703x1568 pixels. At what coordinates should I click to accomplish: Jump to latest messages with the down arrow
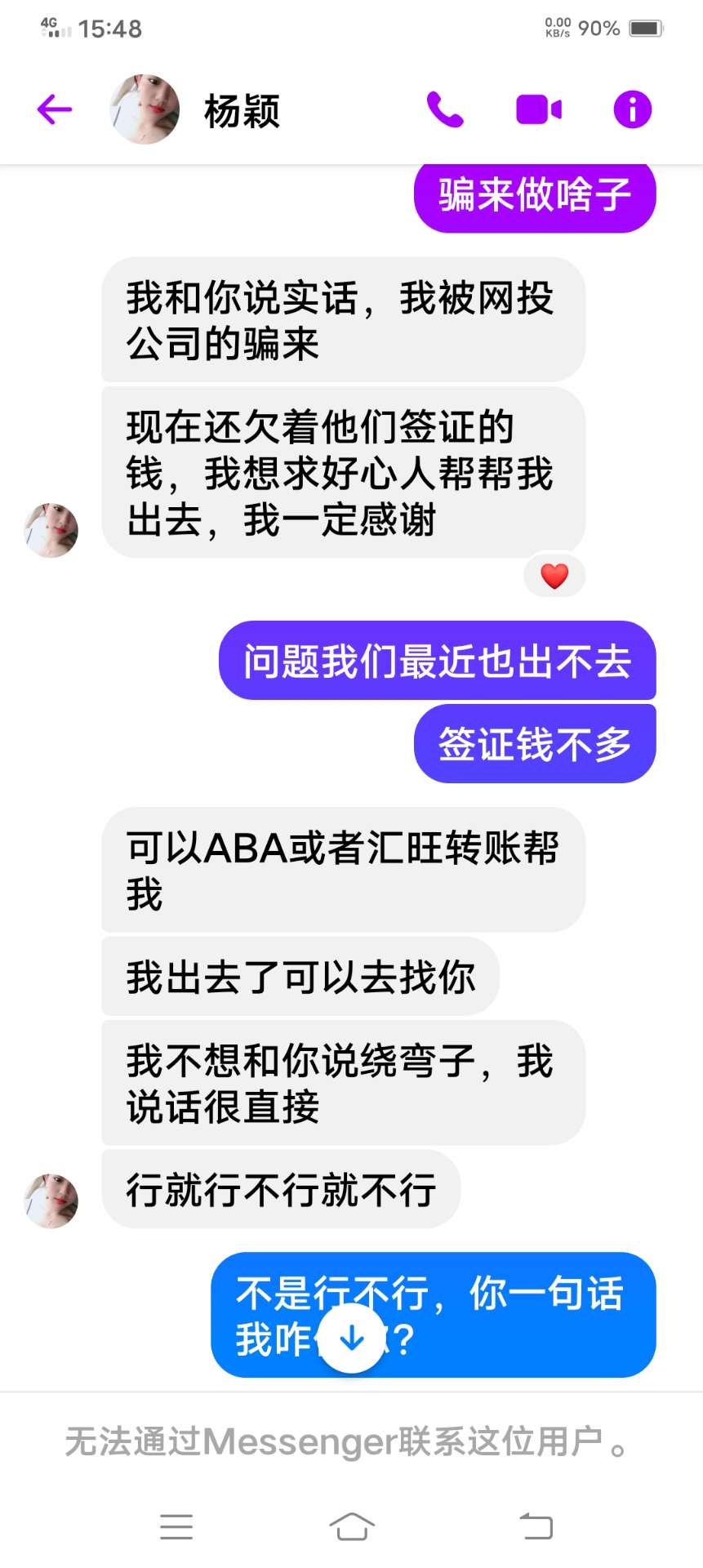pyautogui.click(x=351, y=1338)
